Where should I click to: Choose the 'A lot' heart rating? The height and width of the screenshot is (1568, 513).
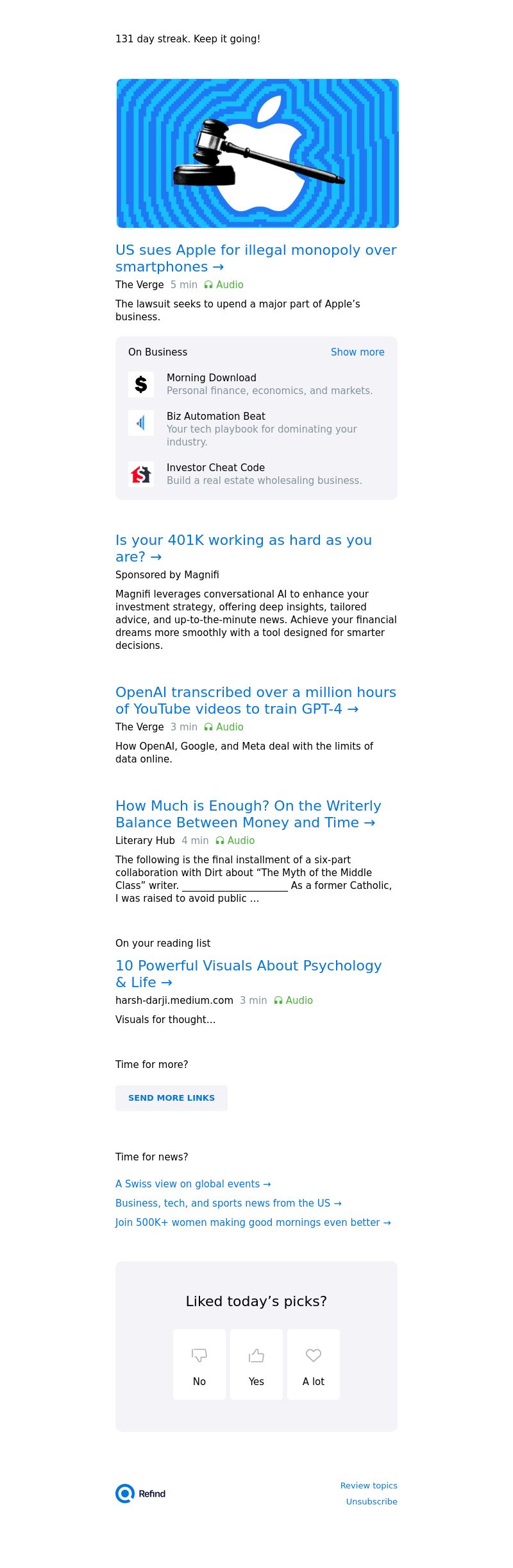[x=314, y=1365]
